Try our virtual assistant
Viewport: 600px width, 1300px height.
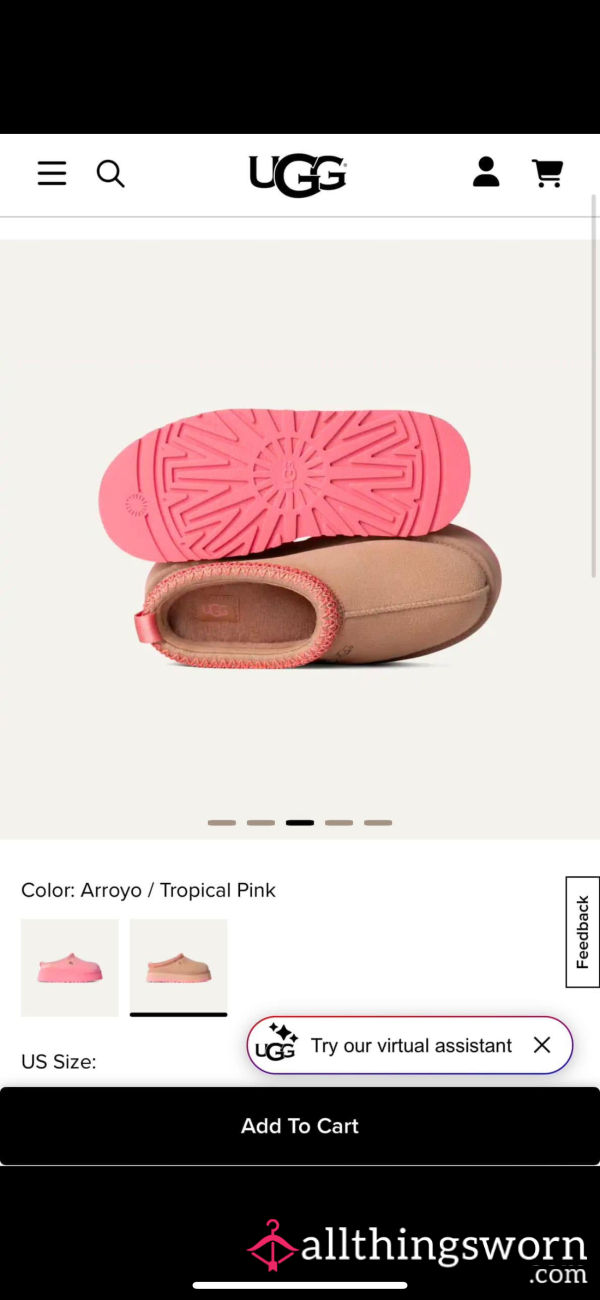[x=411, y=1046]
